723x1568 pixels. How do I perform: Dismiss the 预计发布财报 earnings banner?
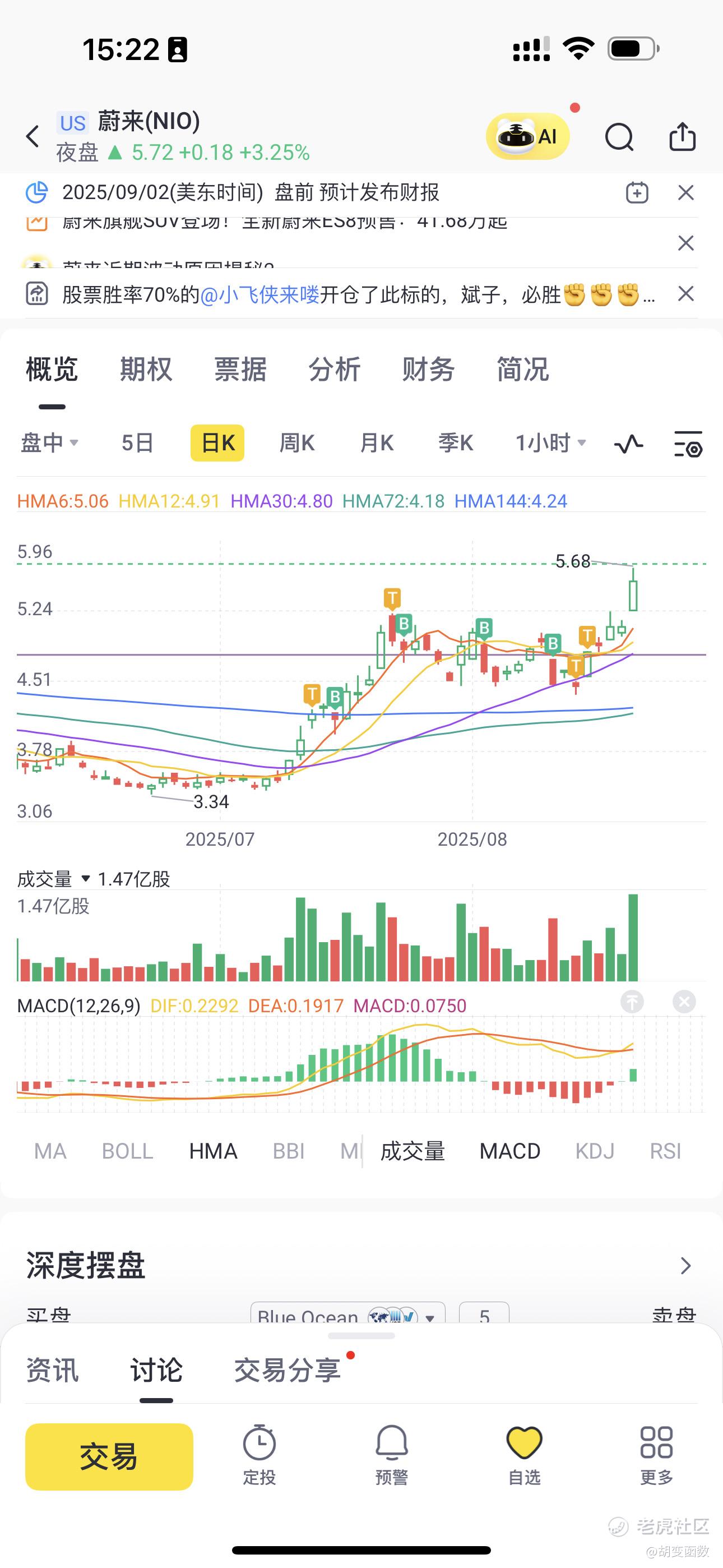point(686,192)
